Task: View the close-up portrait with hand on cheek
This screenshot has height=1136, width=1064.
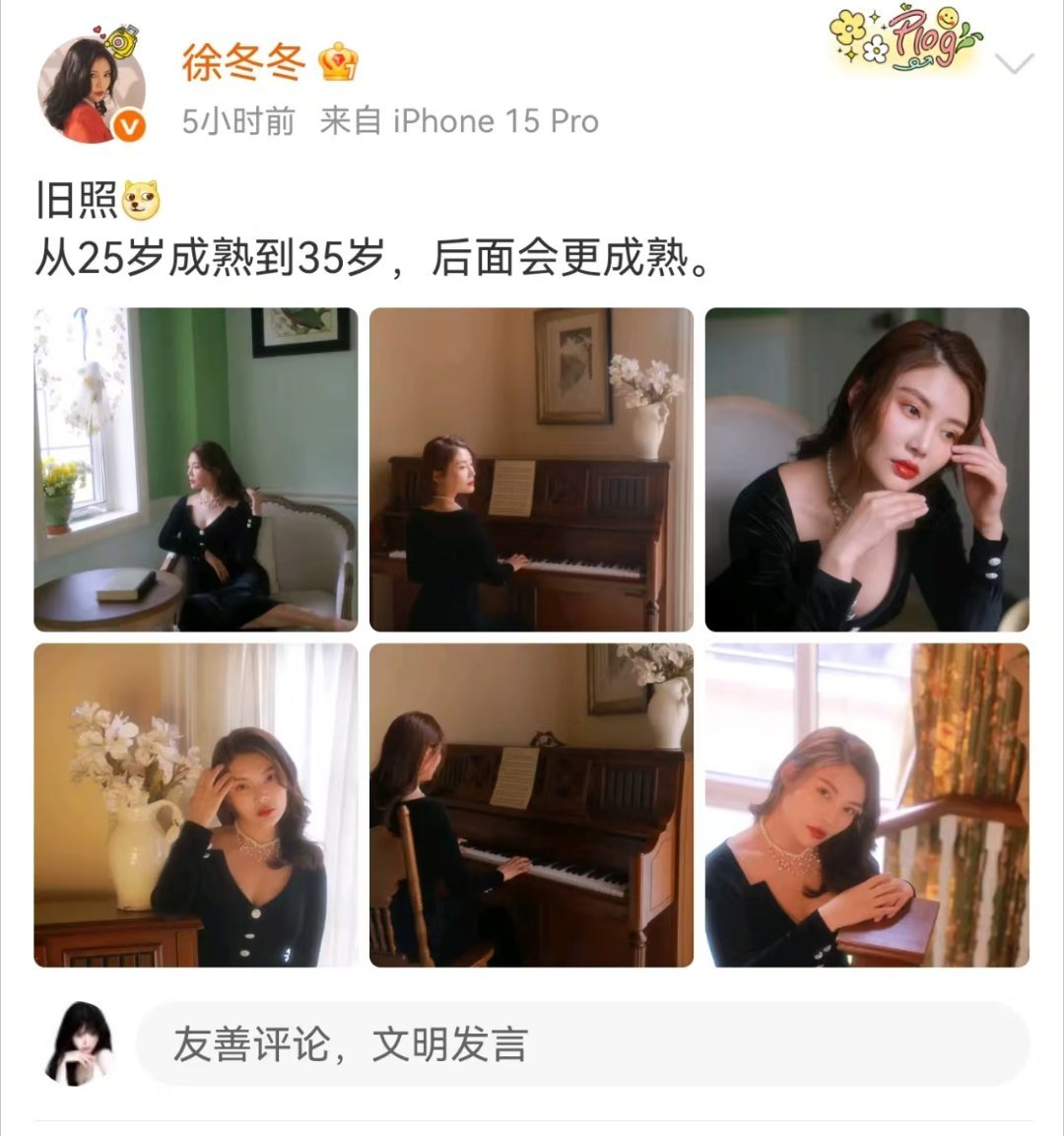Action: tap(867, 470)
